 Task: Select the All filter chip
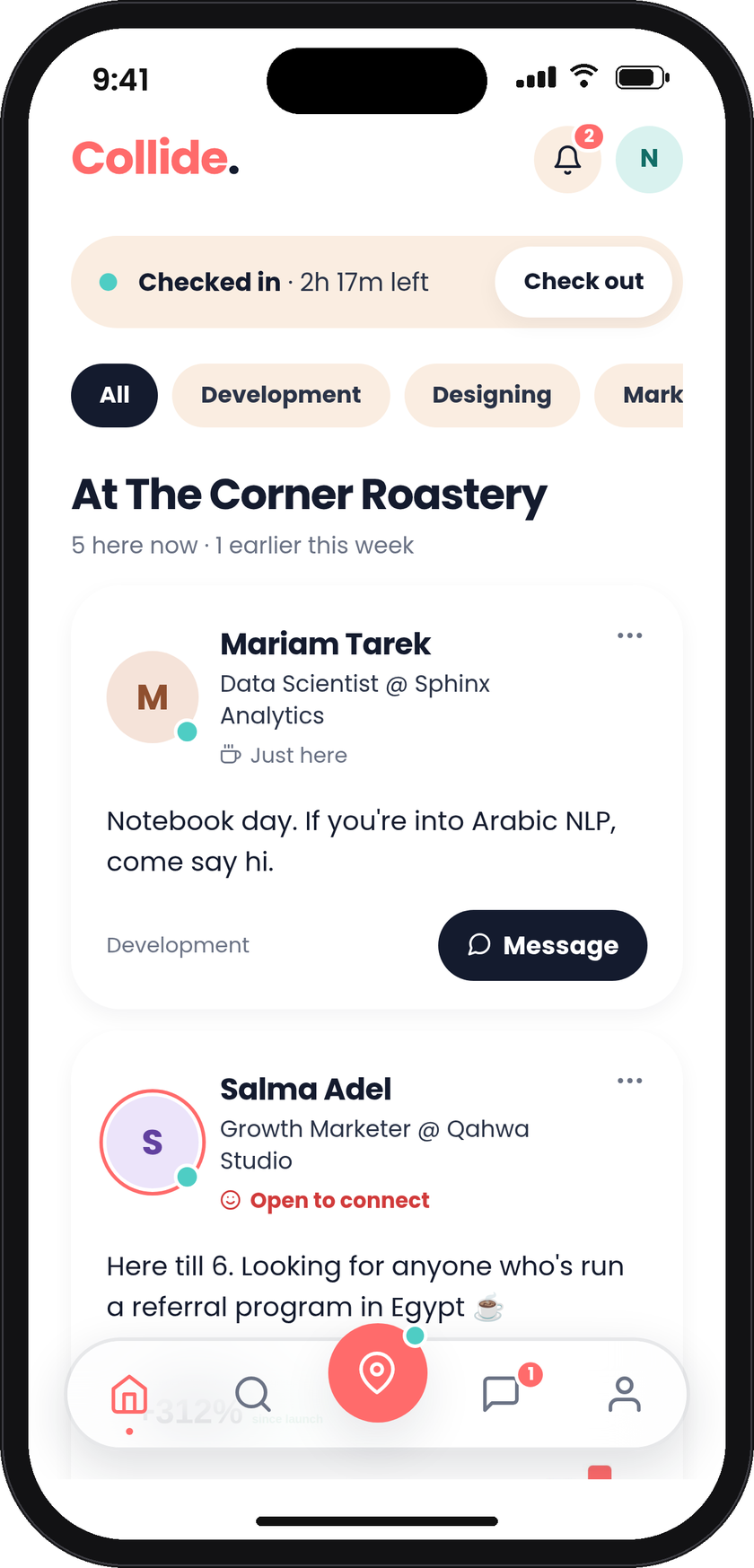tap(114, 395)
